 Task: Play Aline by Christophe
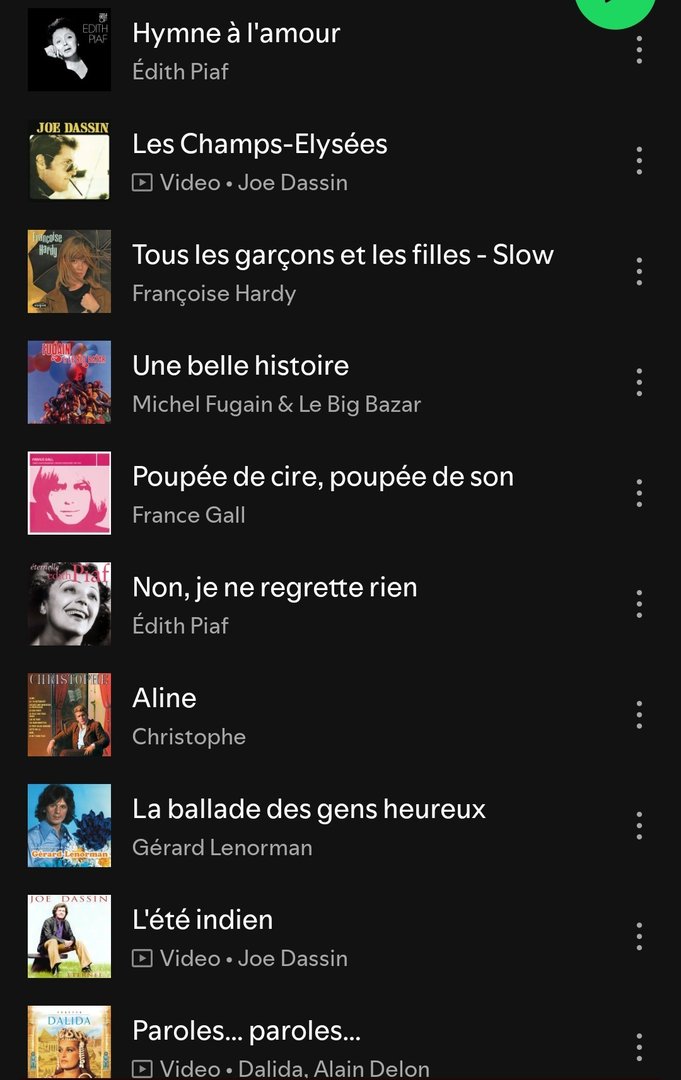pos(164,698)
